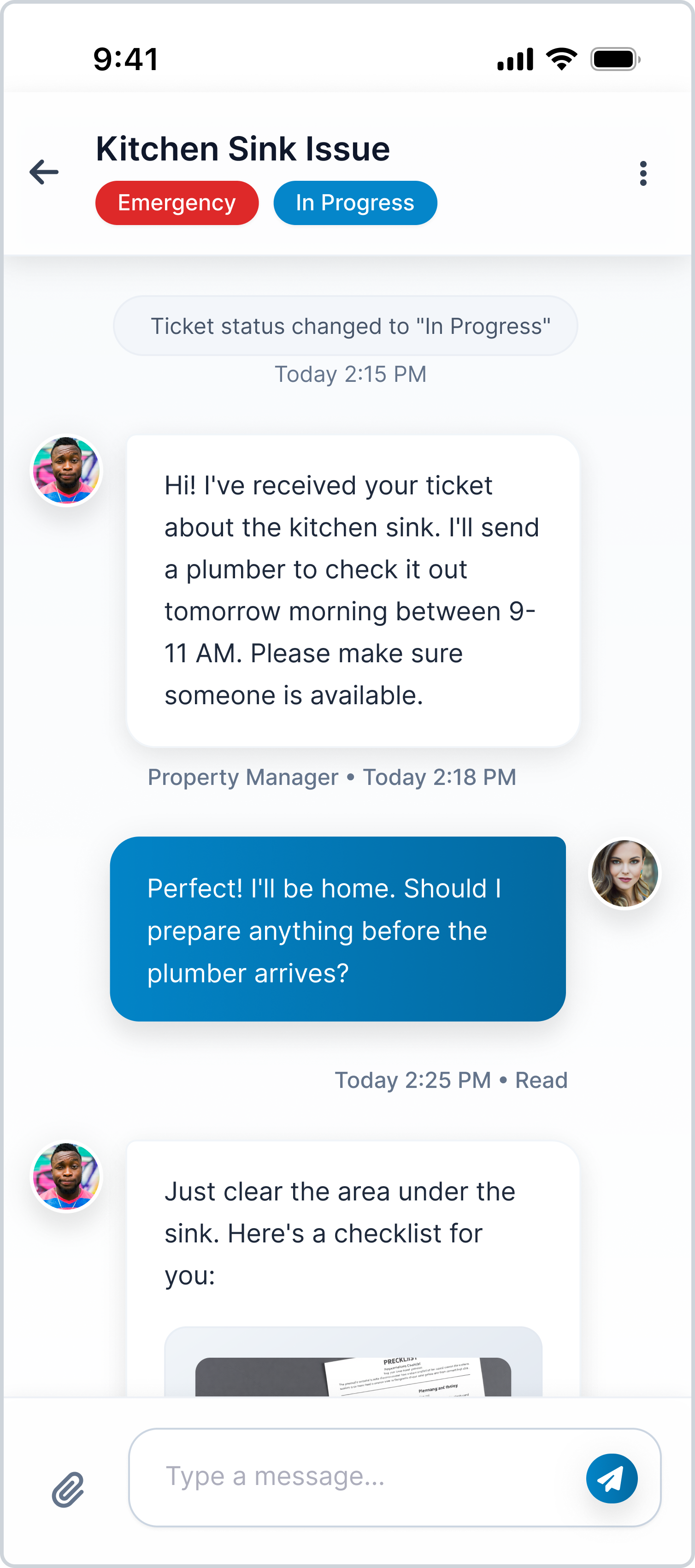Toggle the Emergency priority badge
695x1568 pixels.
[177, 203]
